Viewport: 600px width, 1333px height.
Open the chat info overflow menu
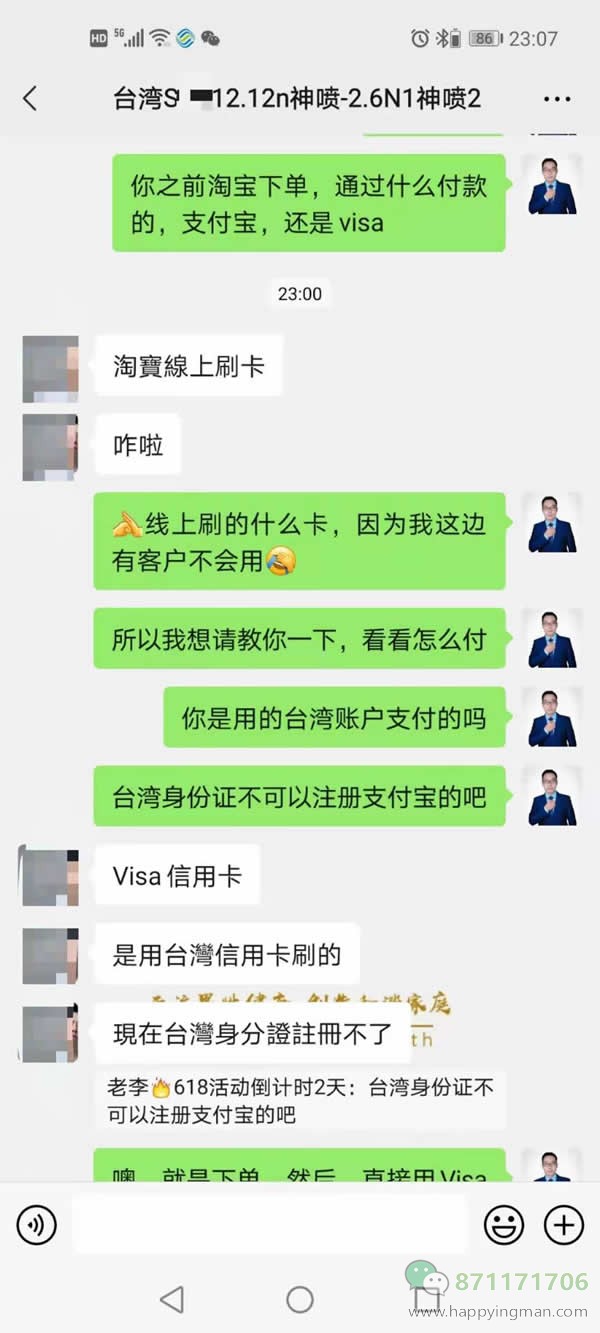pos(556,99)
